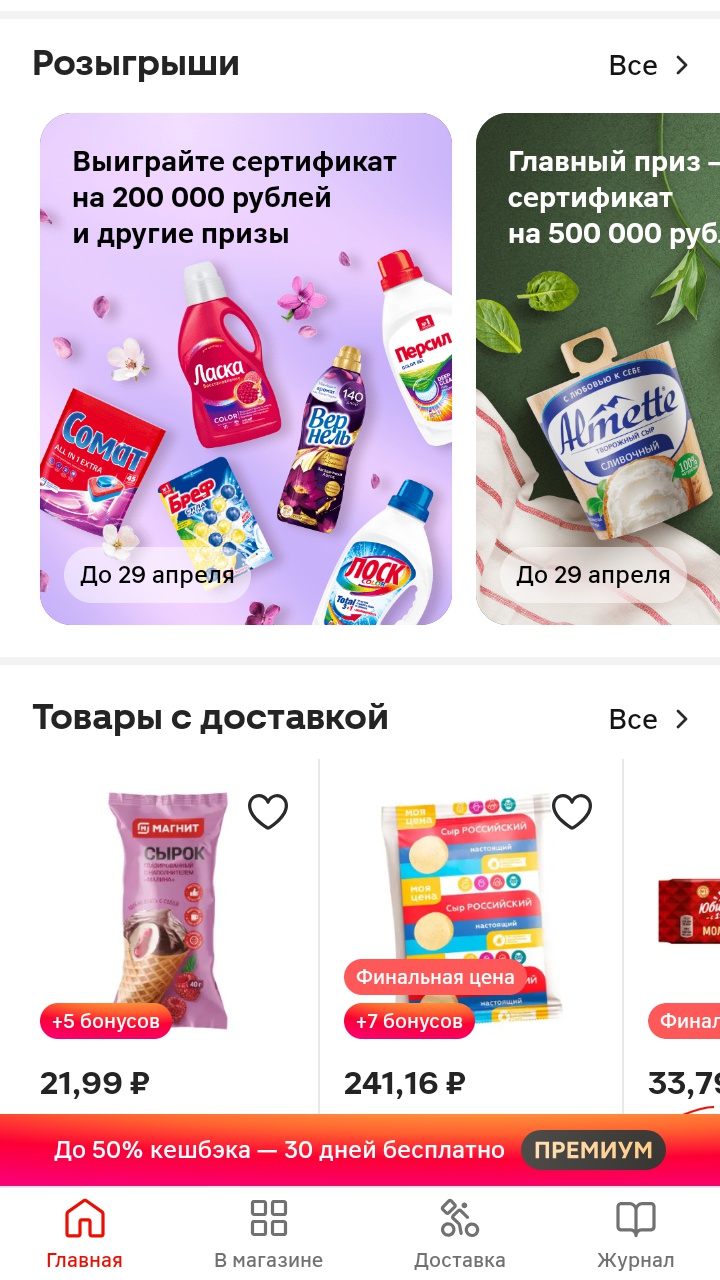720x1280 pixels.
Task: Go to the Журнал tab
Action: pos(635,1234)
